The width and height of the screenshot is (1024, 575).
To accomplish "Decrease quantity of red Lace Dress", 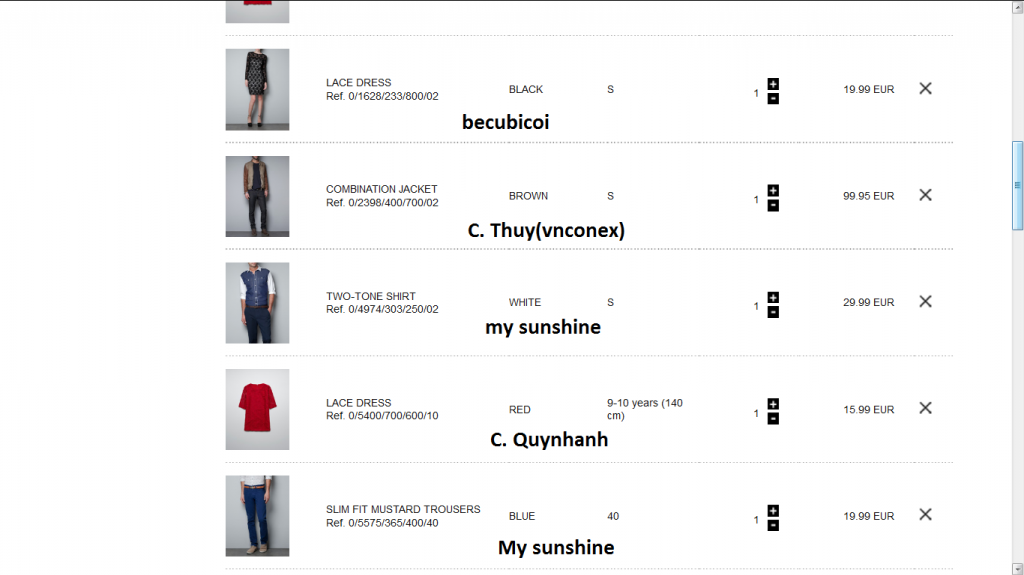I will coord(773,418).
